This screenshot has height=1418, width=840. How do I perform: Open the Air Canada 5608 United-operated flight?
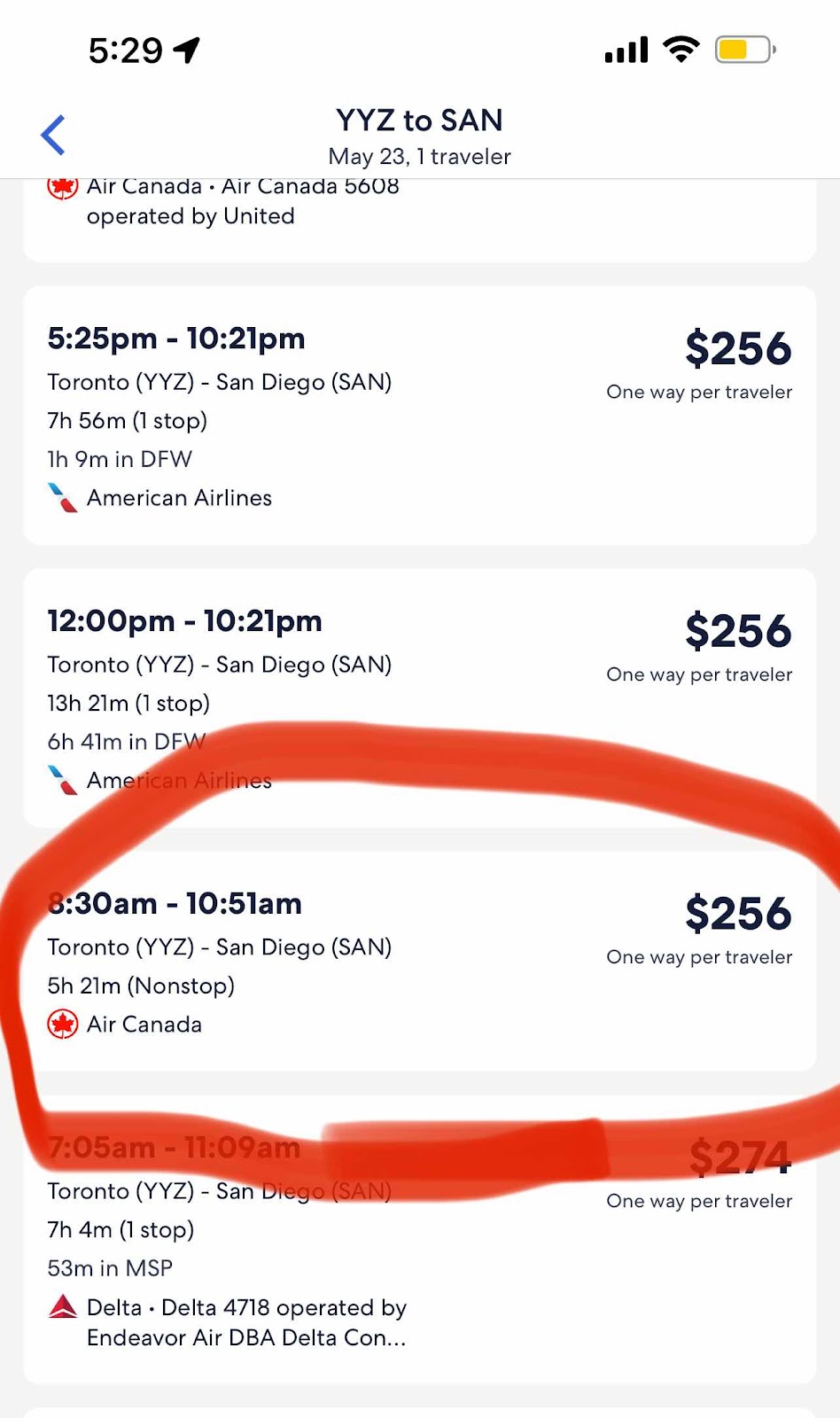419,220
